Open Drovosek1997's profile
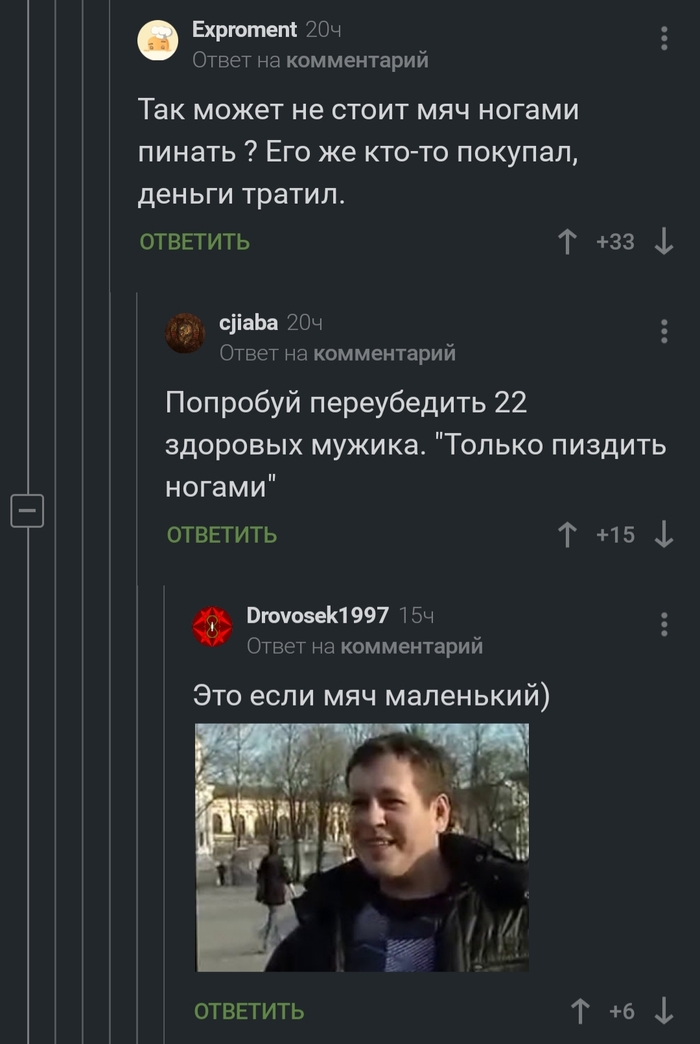 [x=316, y=616]
